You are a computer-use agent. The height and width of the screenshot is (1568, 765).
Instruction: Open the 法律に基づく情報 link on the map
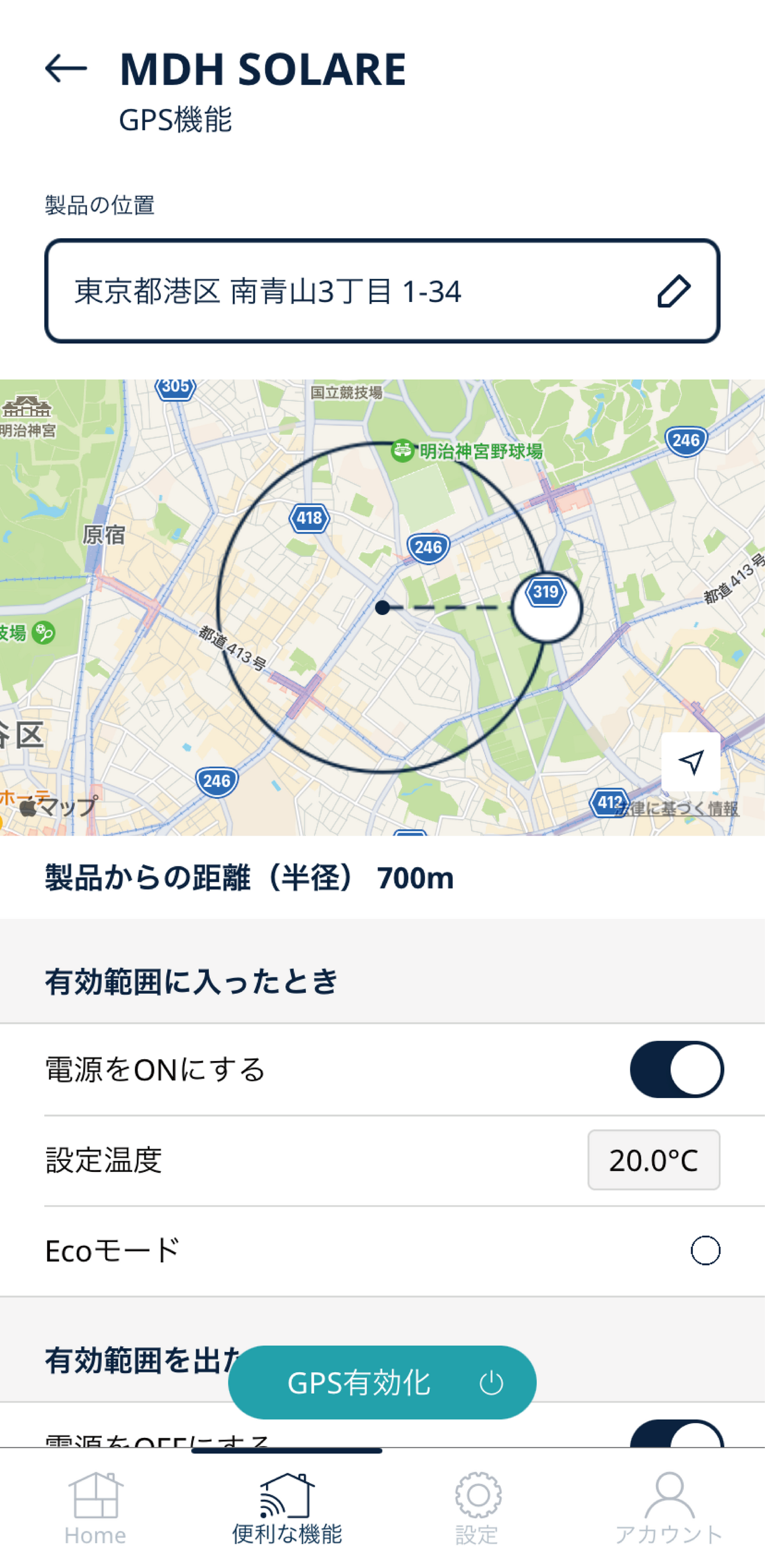(677, 809)
